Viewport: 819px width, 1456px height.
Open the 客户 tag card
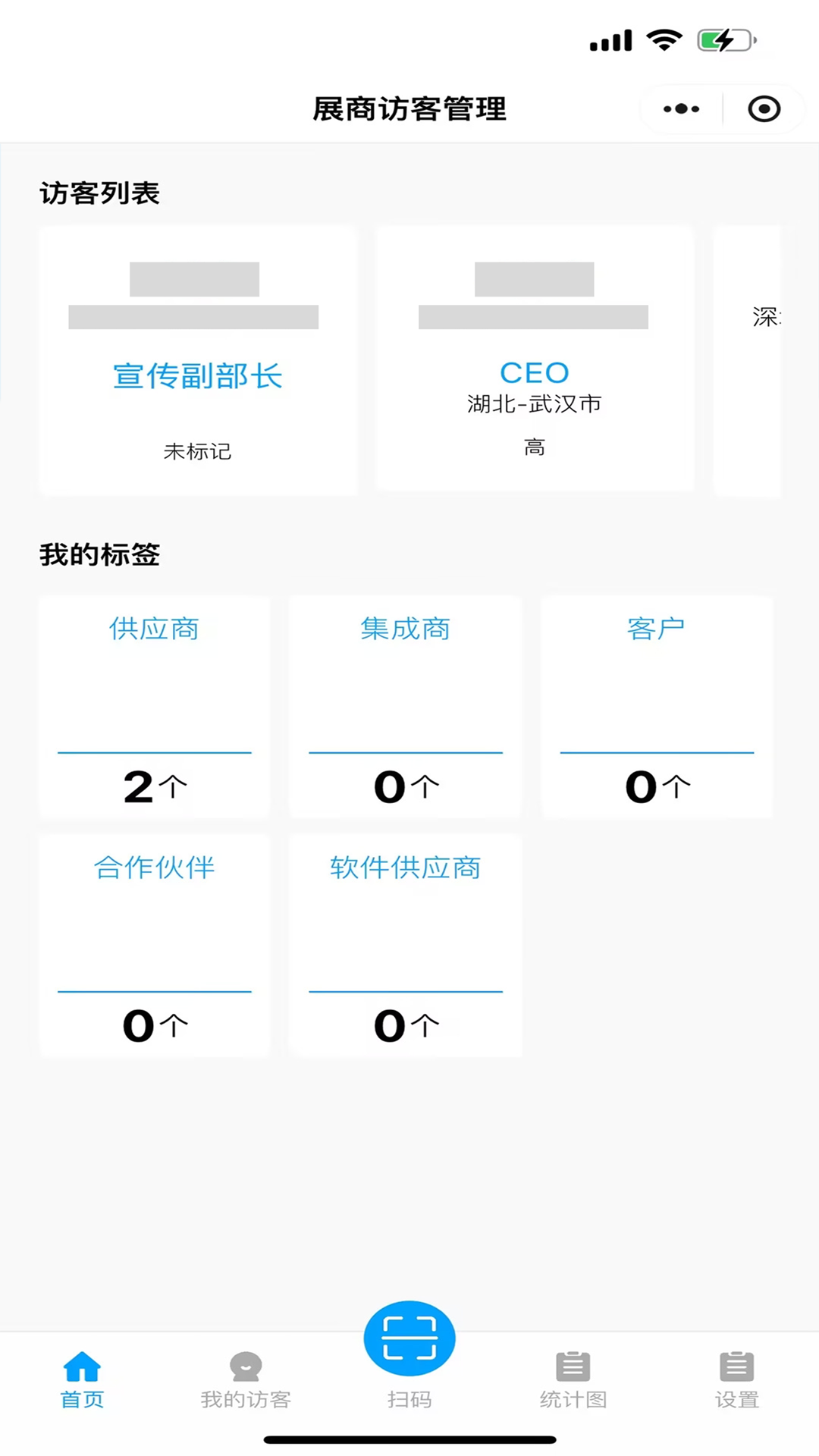pyautogui.click(x=657, y=708)
